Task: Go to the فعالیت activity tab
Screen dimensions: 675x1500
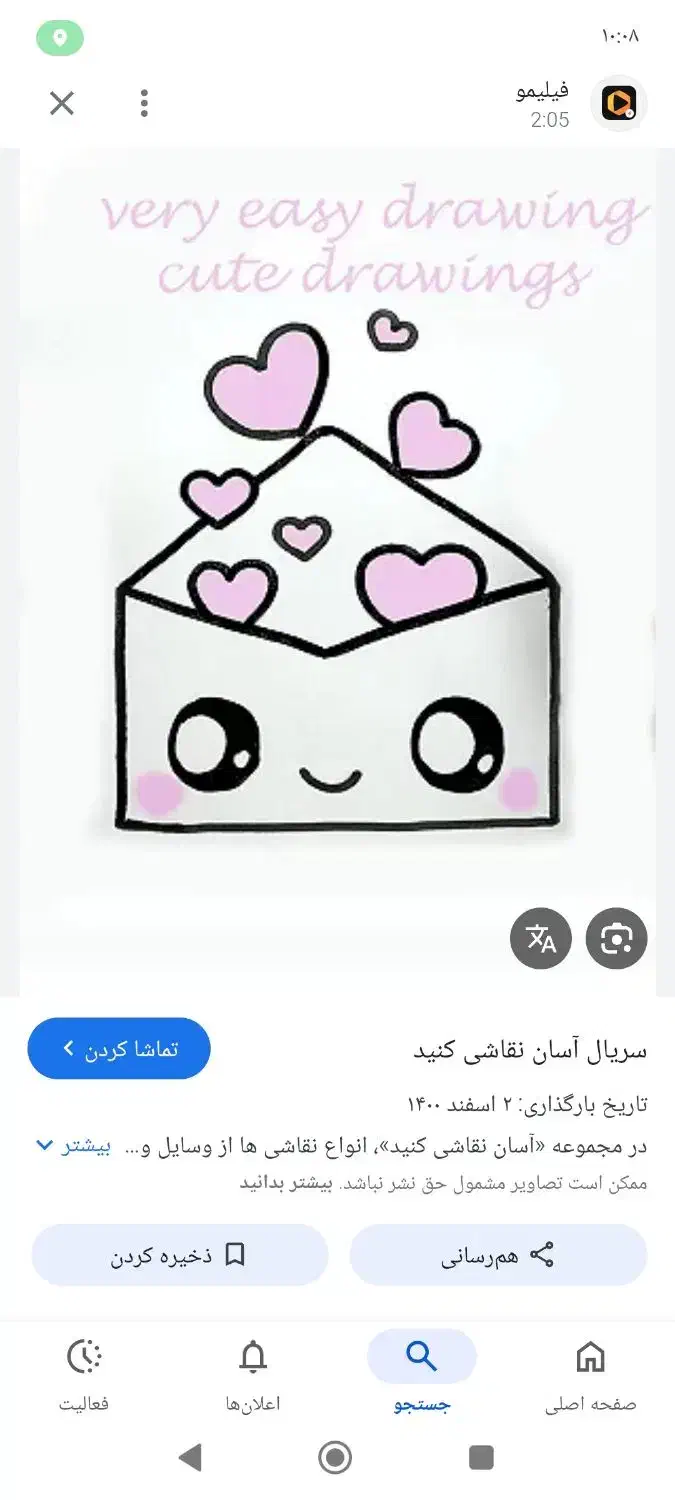Action: coord(84,1373)
